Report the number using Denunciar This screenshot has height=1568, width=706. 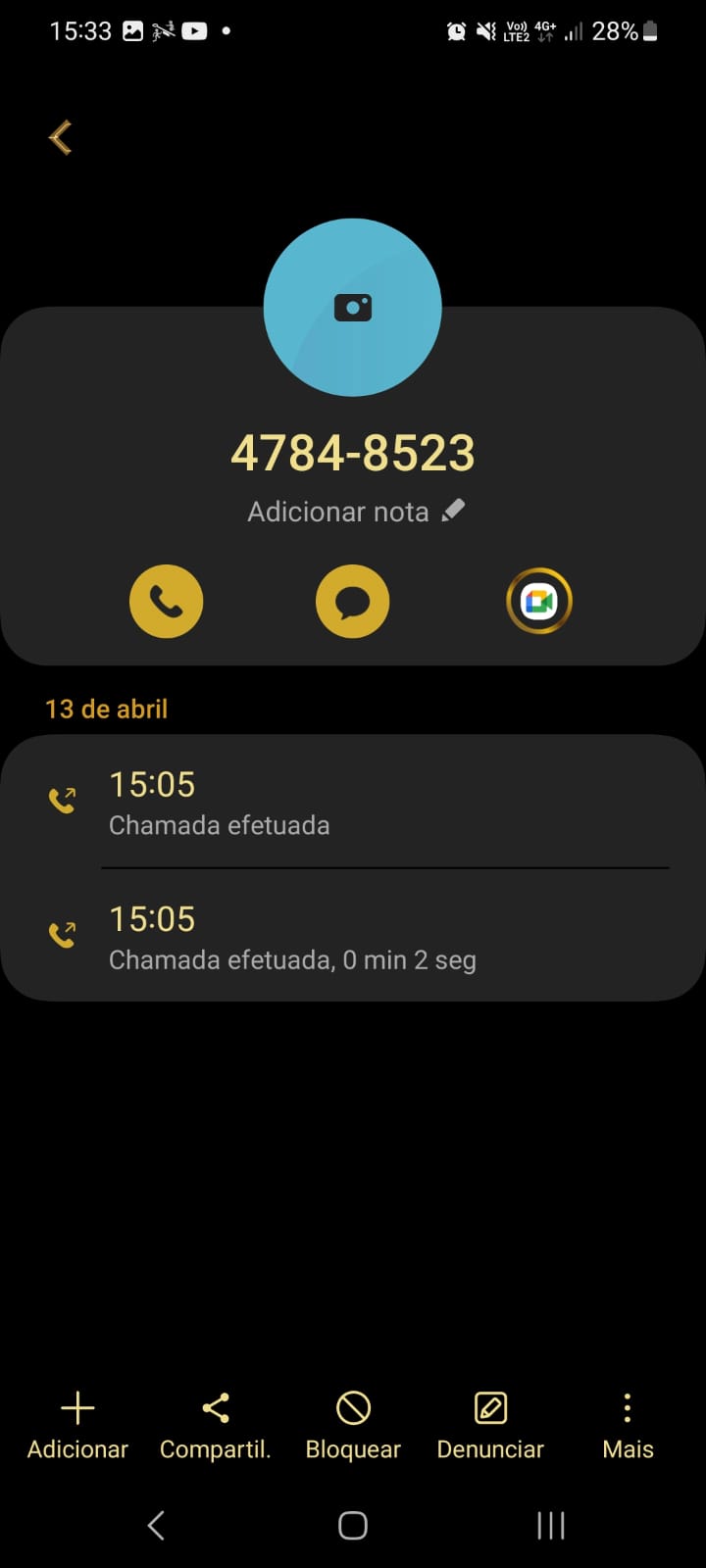click(490, 1426)
